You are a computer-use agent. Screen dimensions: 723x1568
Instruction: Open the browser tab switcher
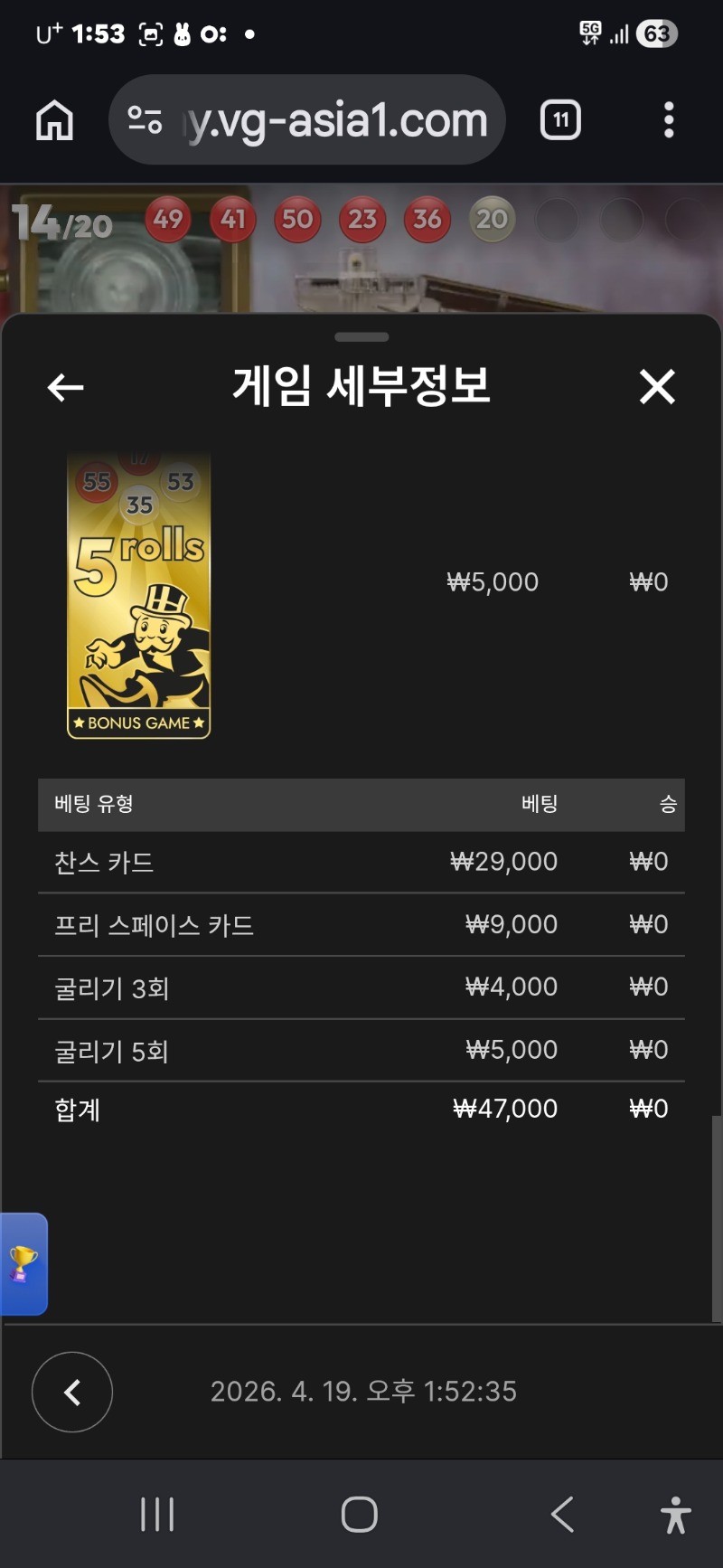coord(560,120)
